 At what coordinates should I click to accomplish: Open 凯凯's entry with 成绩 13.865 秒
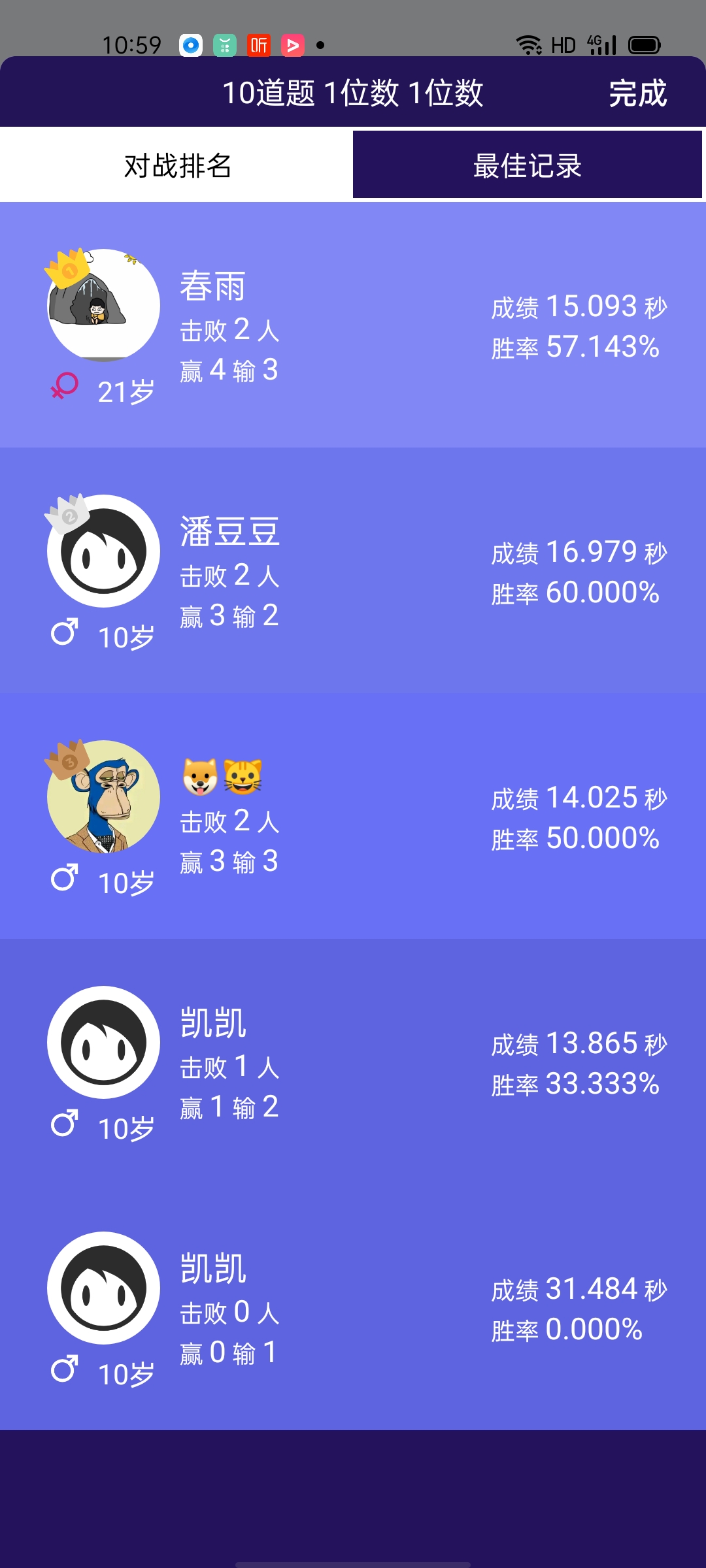[x=353, y=1062]
